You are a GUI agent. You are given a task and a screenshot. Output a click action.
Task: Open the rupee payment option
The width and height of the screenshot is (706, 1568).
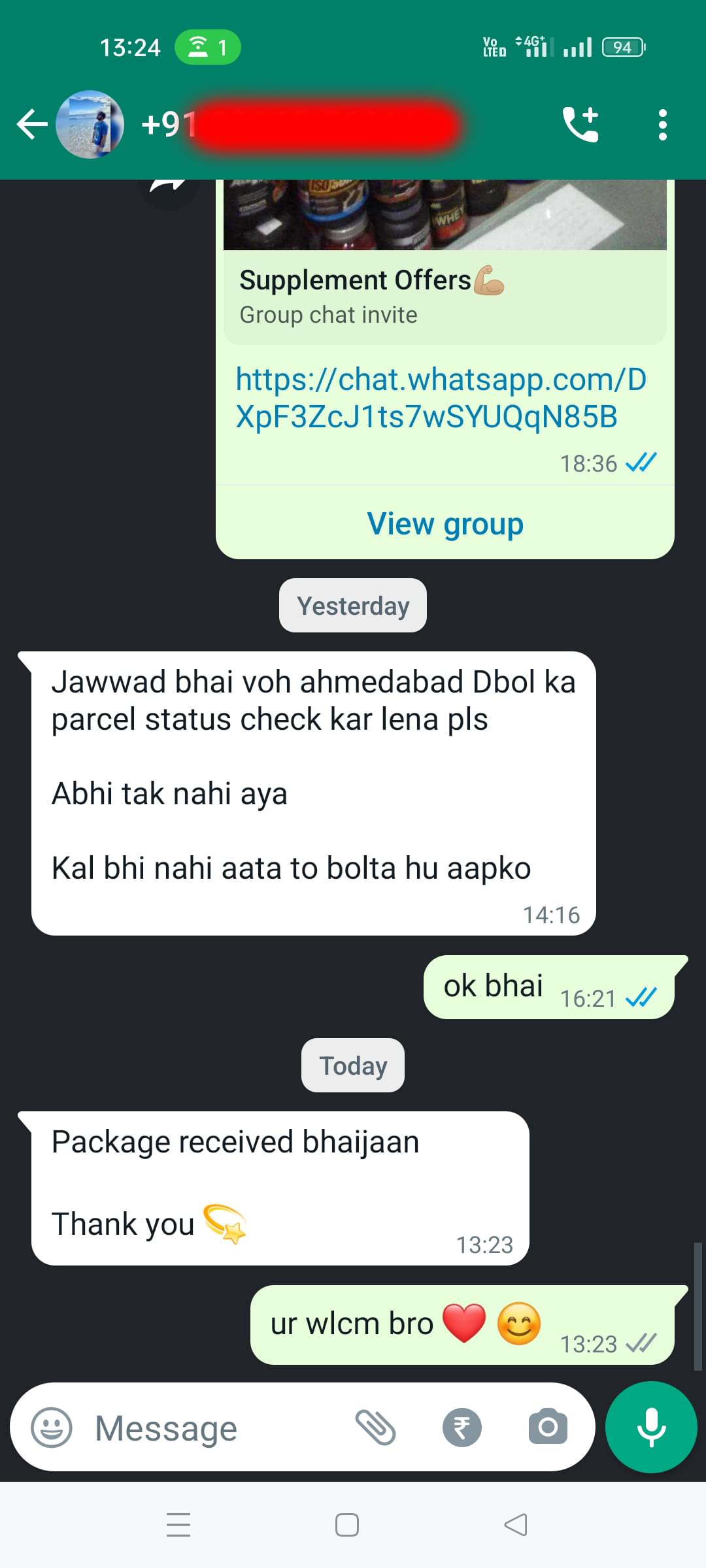point(462,1427)
